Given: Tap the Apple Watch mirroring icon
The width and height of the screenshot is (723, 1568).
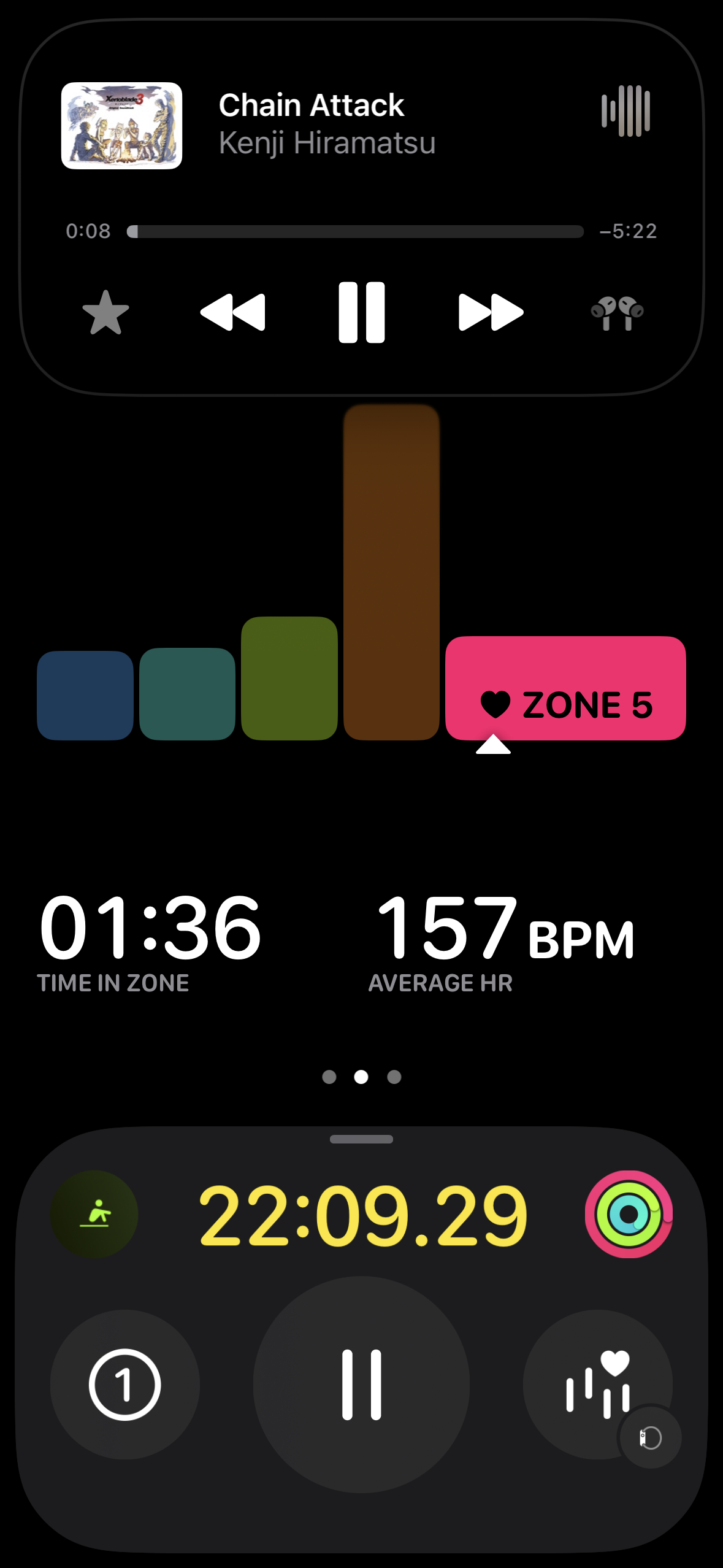Looking at the screenshot, I should [x=650, y=1437].
